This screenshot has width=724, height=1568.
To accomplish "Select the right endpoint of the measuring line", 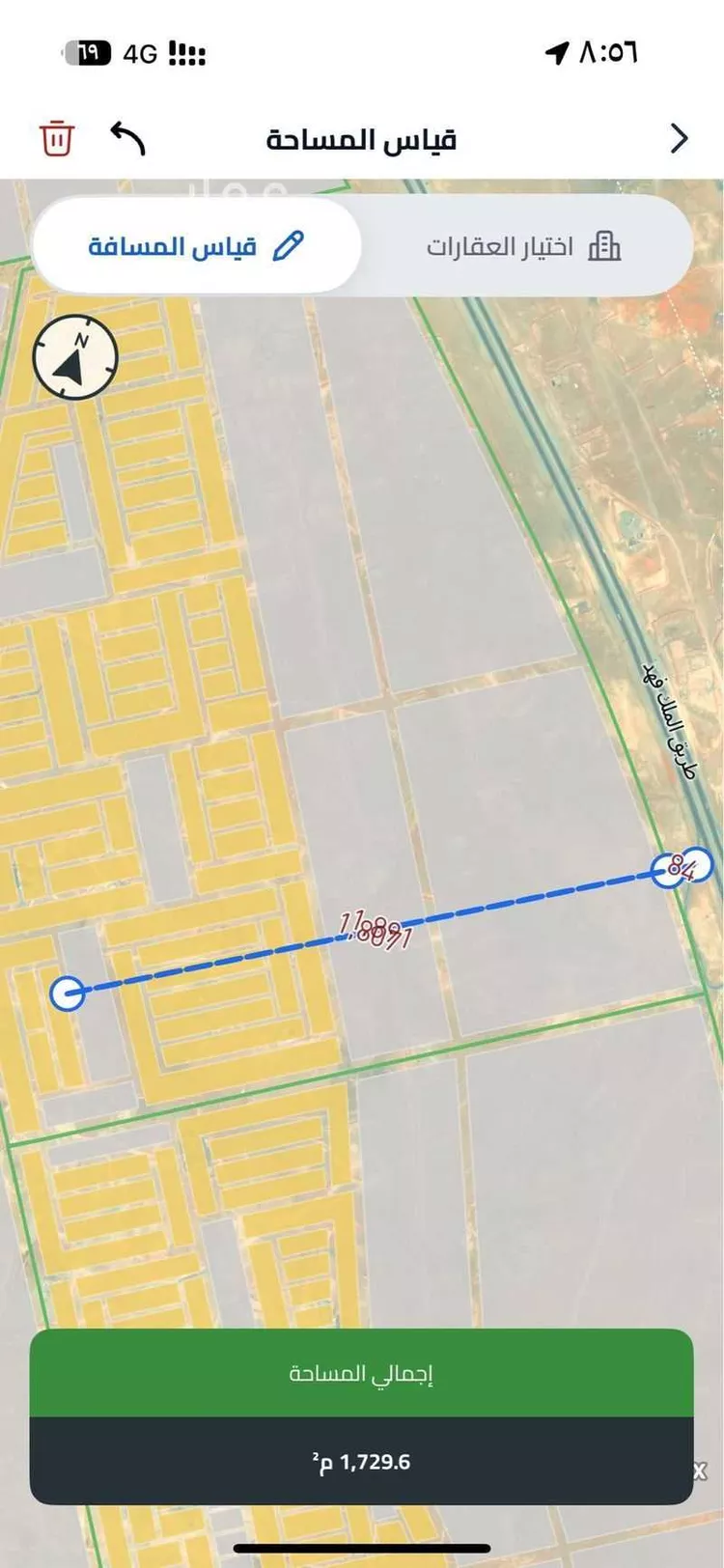I will click(x=695, y=865).
